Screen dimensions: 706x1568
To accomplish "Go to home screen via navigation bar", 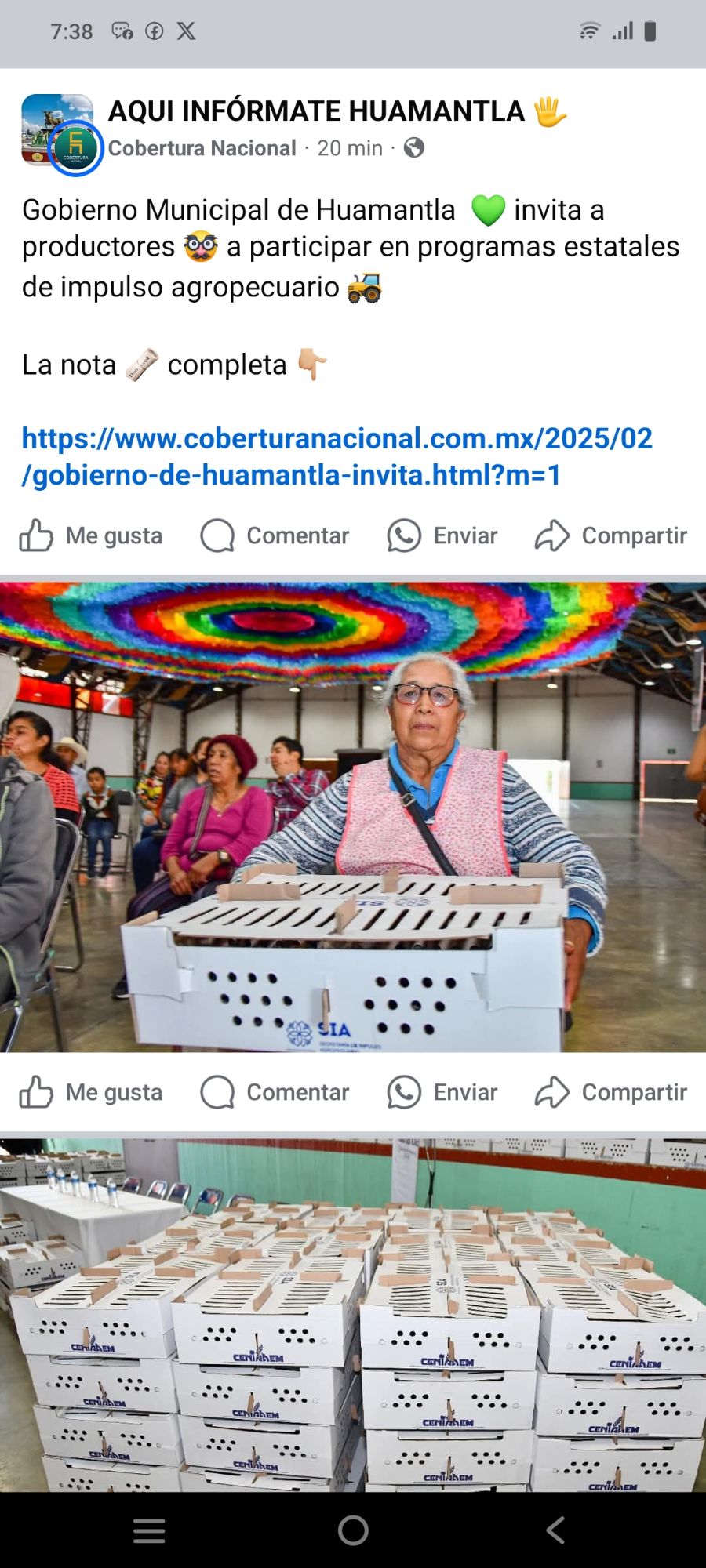I will [353, 1530].
